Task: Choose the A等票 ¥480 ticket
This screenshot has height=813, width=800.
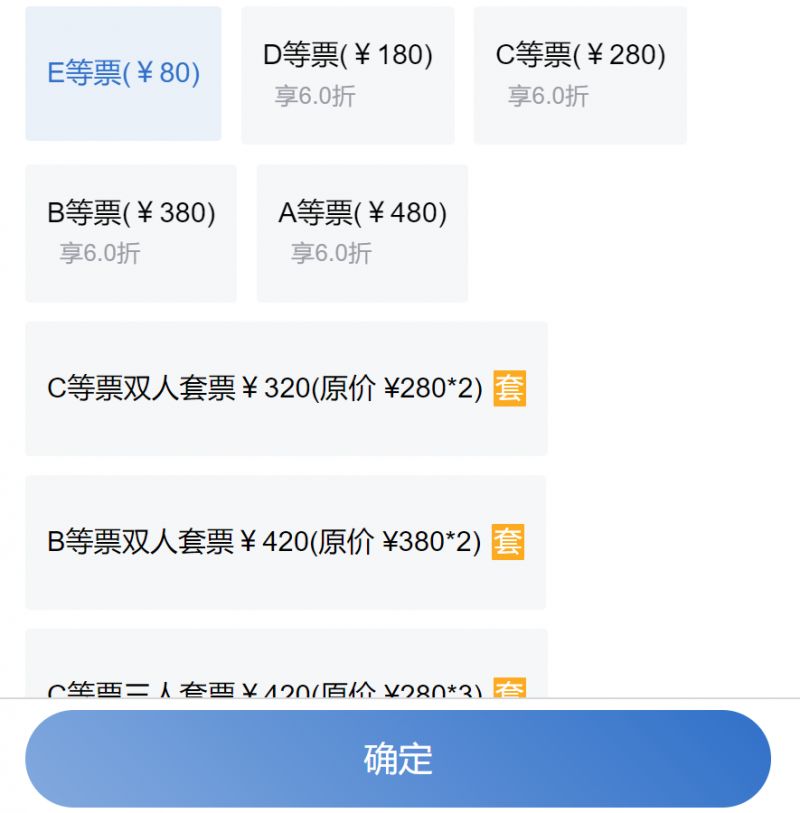Action: click(362, 233)
